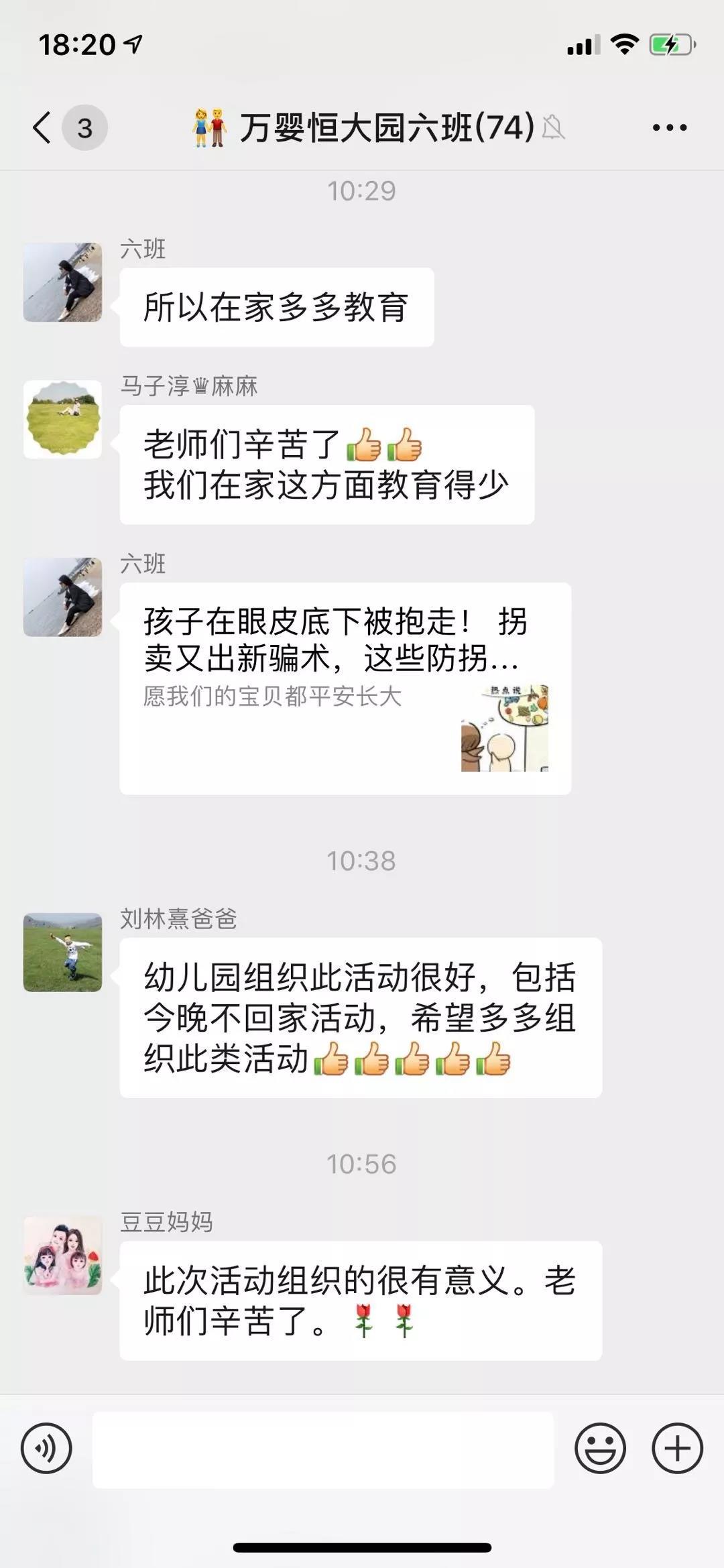Open the plus attachment menu
This screenshot has height=1568, width=724.
coord(677,1448)
